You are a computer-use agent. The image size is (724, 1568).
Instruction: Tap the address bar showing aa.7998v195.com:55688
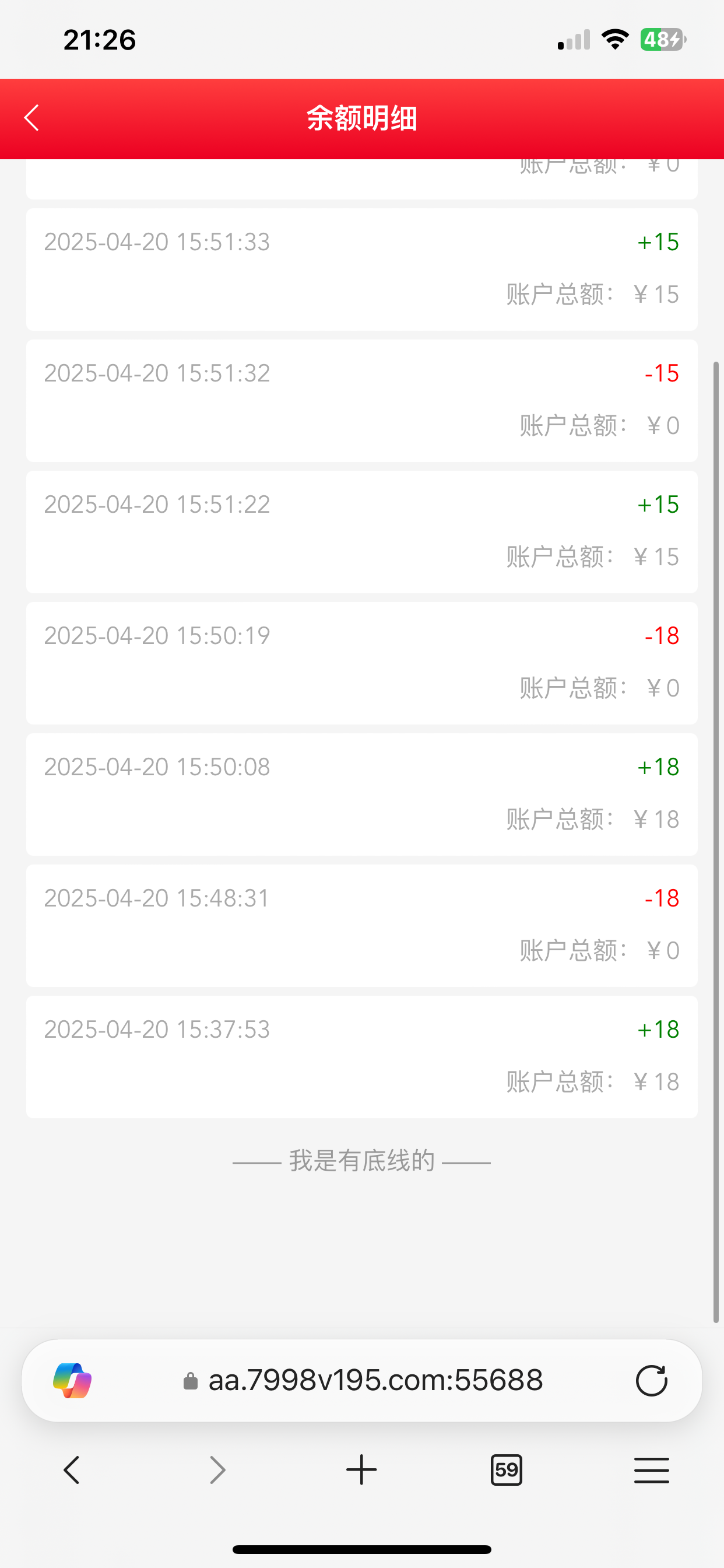pos(363,1380)
